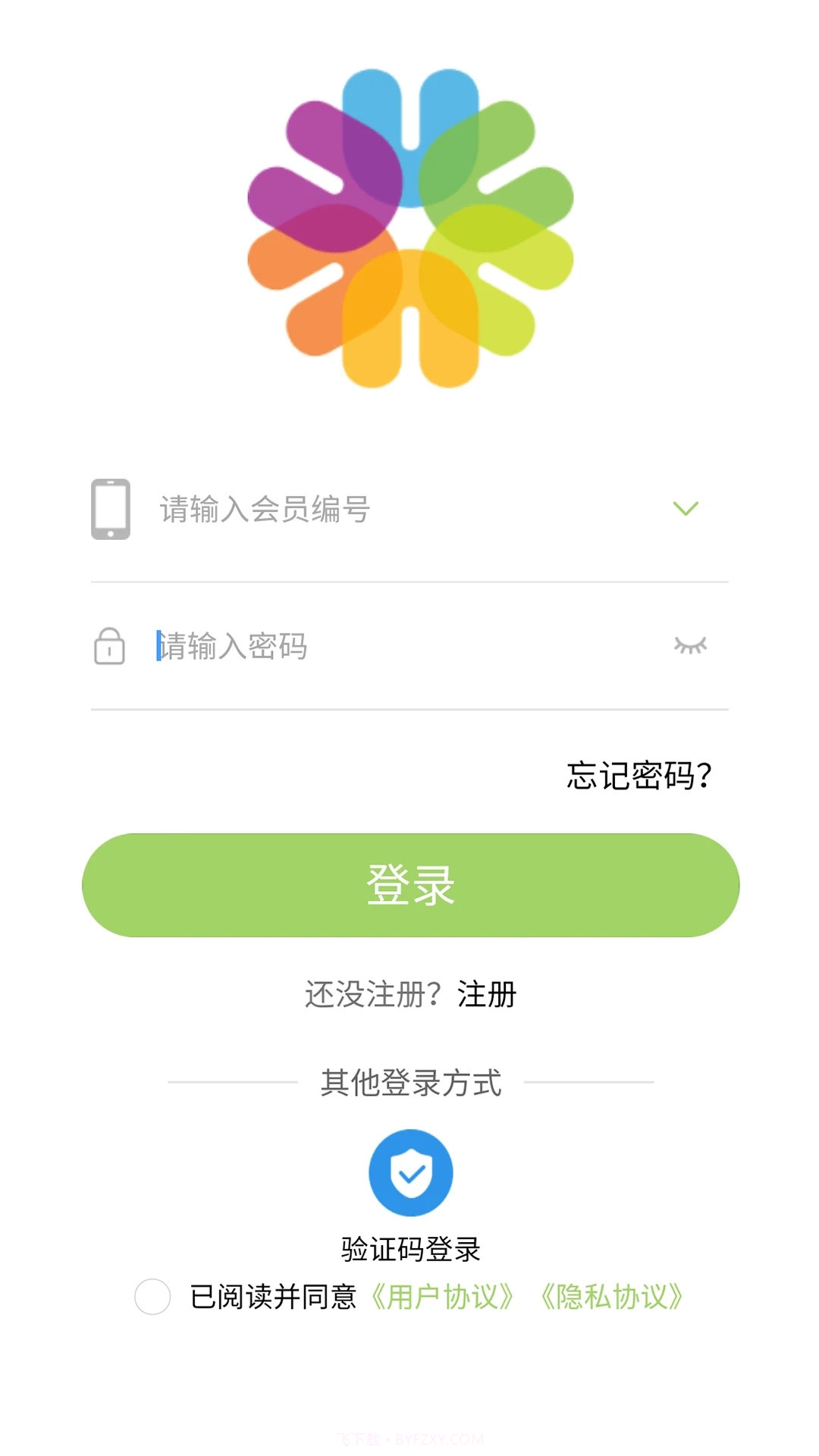Tap the blue shield verification icon
Image resolution: width=819 pixels, height=1456 pixels.
[x=409, y=1172]
